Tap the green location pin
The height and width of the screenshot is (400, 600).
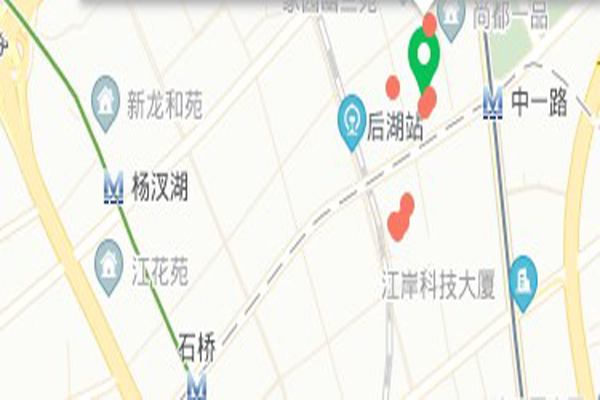tap(424, 56)
